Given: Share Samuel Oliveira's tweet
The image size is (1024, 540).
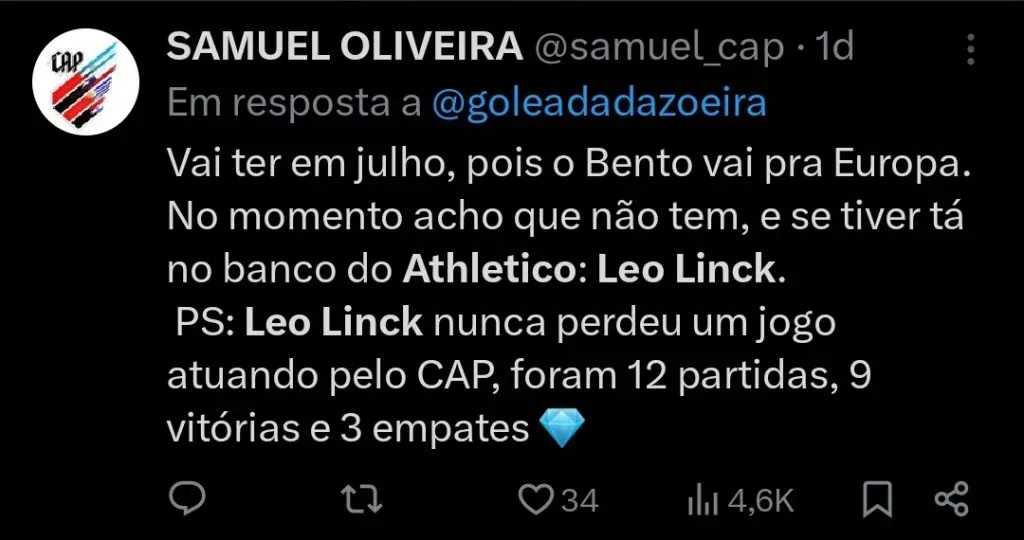Looking at the screenshot, I should pyautogui.click(x=951, y=498).
